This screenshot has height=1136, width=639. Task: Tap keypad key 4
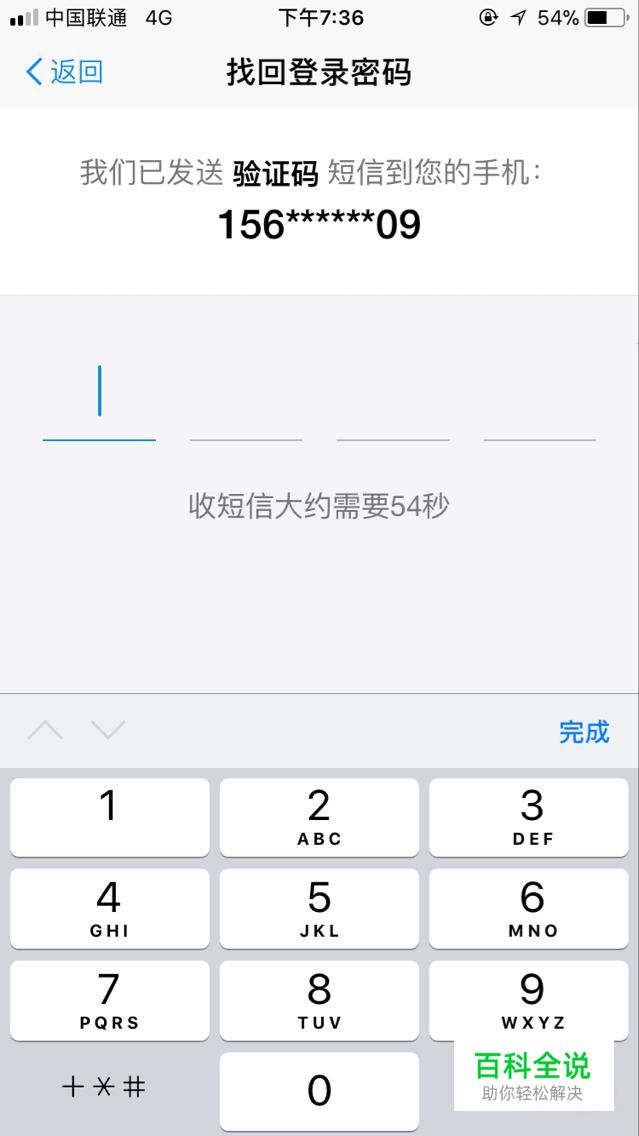pyautogui.click(x=110, y=908)
